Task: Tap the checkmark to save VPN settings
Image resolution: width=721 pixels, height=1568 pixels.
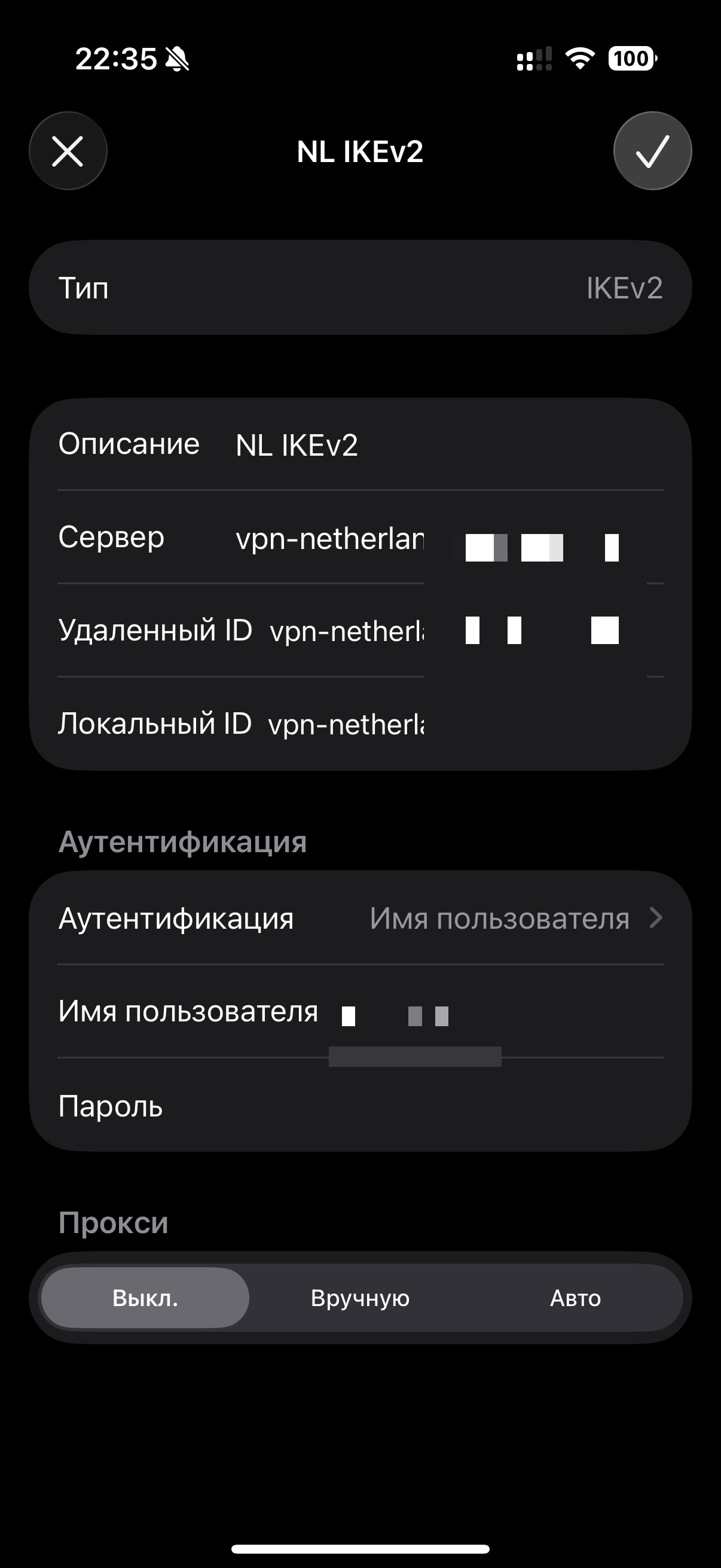Action: pyautogui.click(x=652, y=151)
